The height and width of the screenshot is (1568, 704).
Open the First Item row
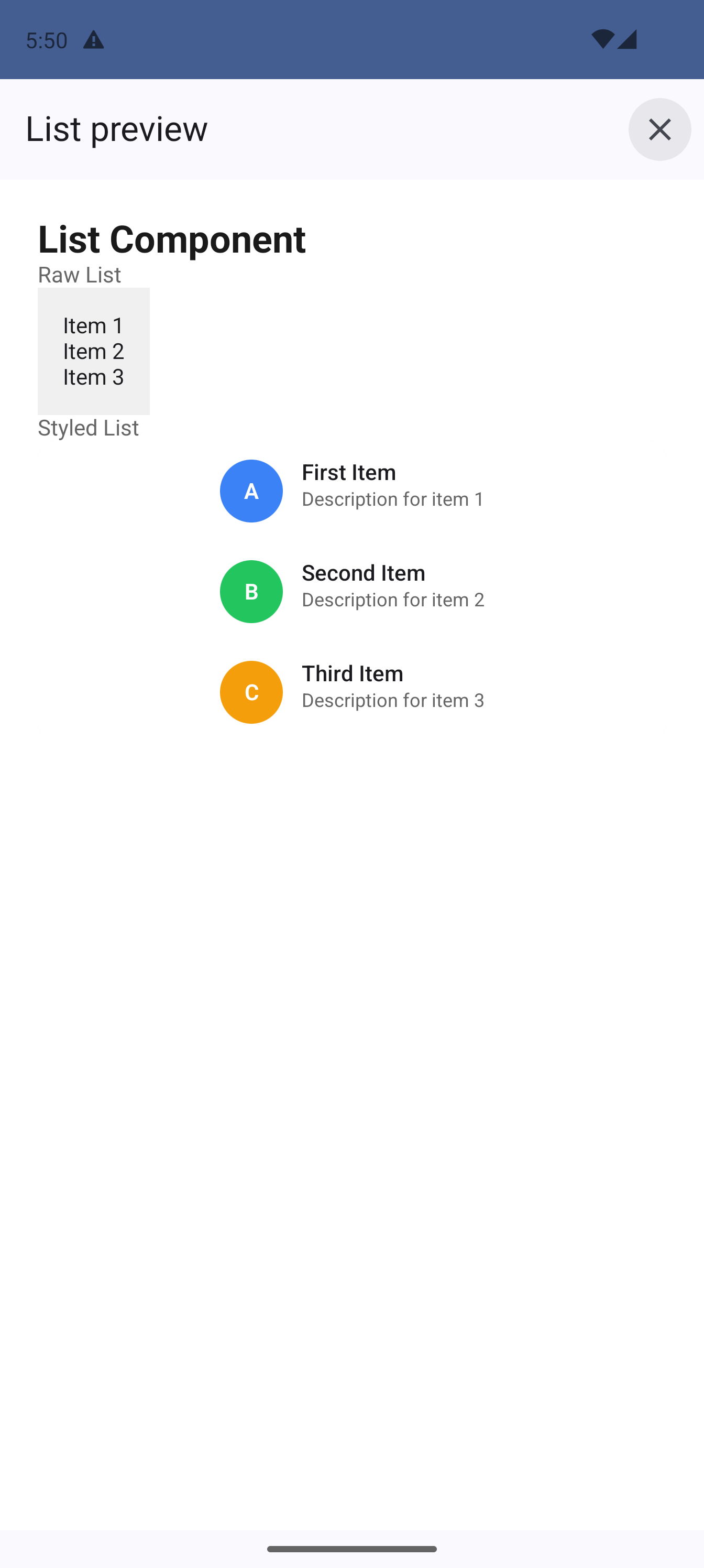tap(365, 490)
